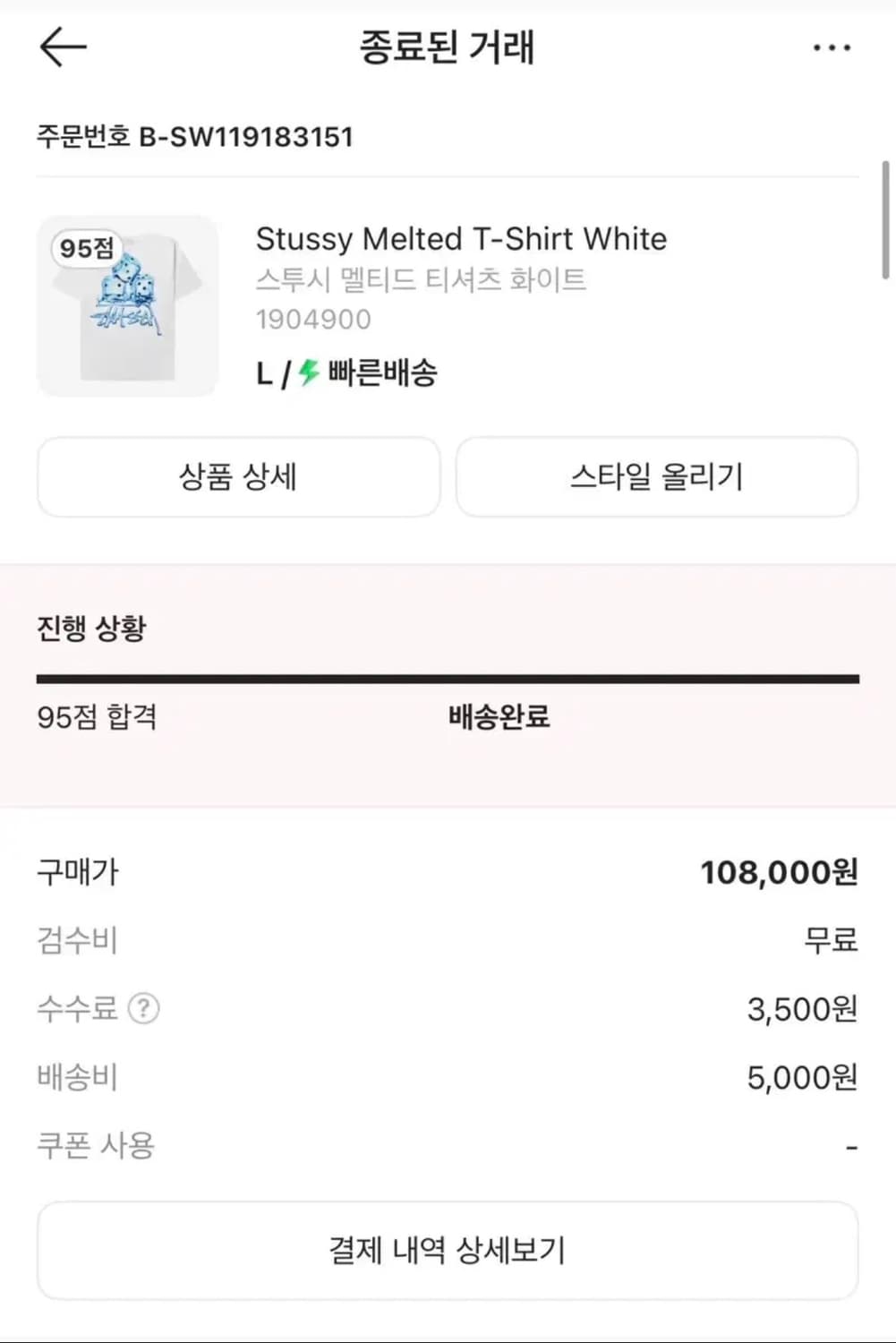Open 상품 상세 for the Stussy T-shirt
This screenshot has width=896, height=1343.
237,477
